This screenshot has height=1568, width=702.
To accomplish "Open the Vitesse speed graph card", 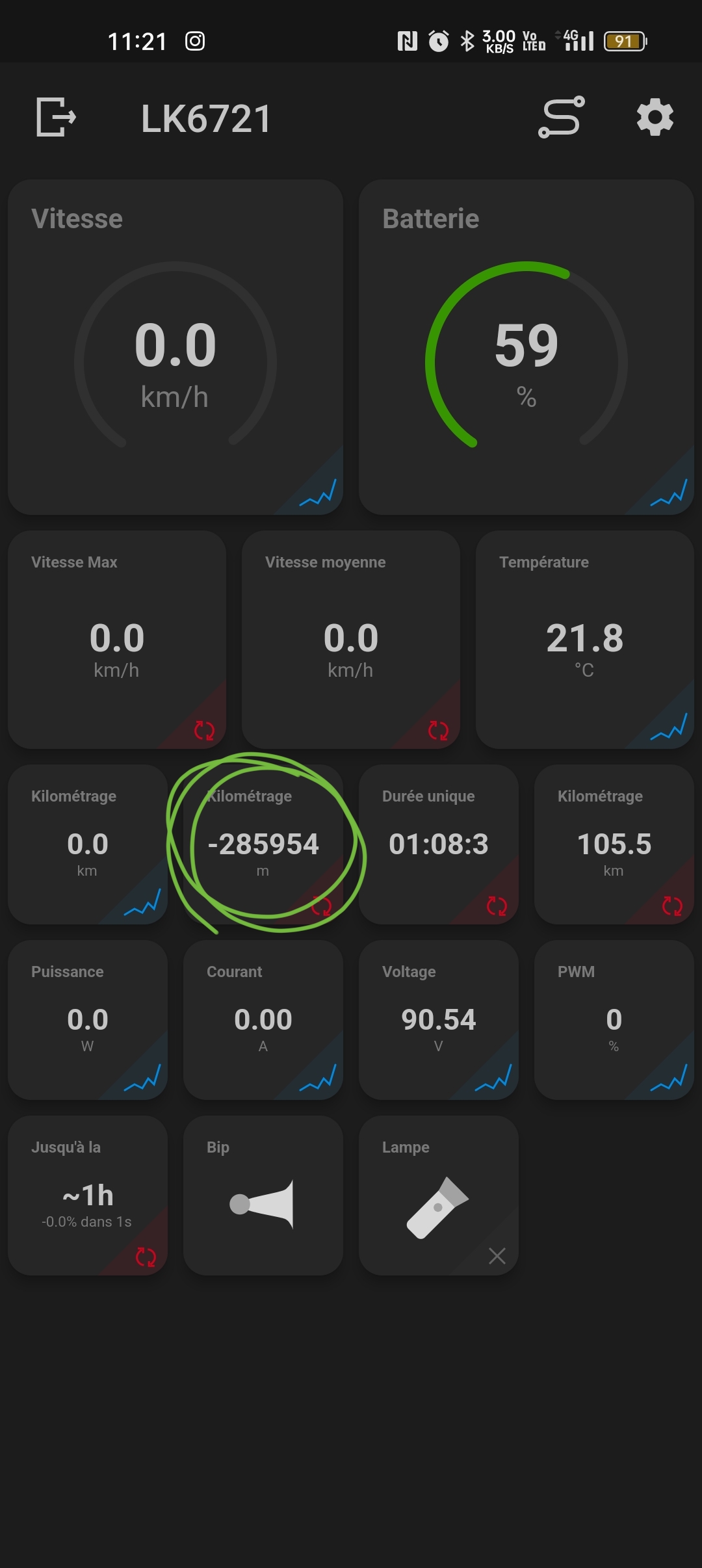I will point(175,347).
